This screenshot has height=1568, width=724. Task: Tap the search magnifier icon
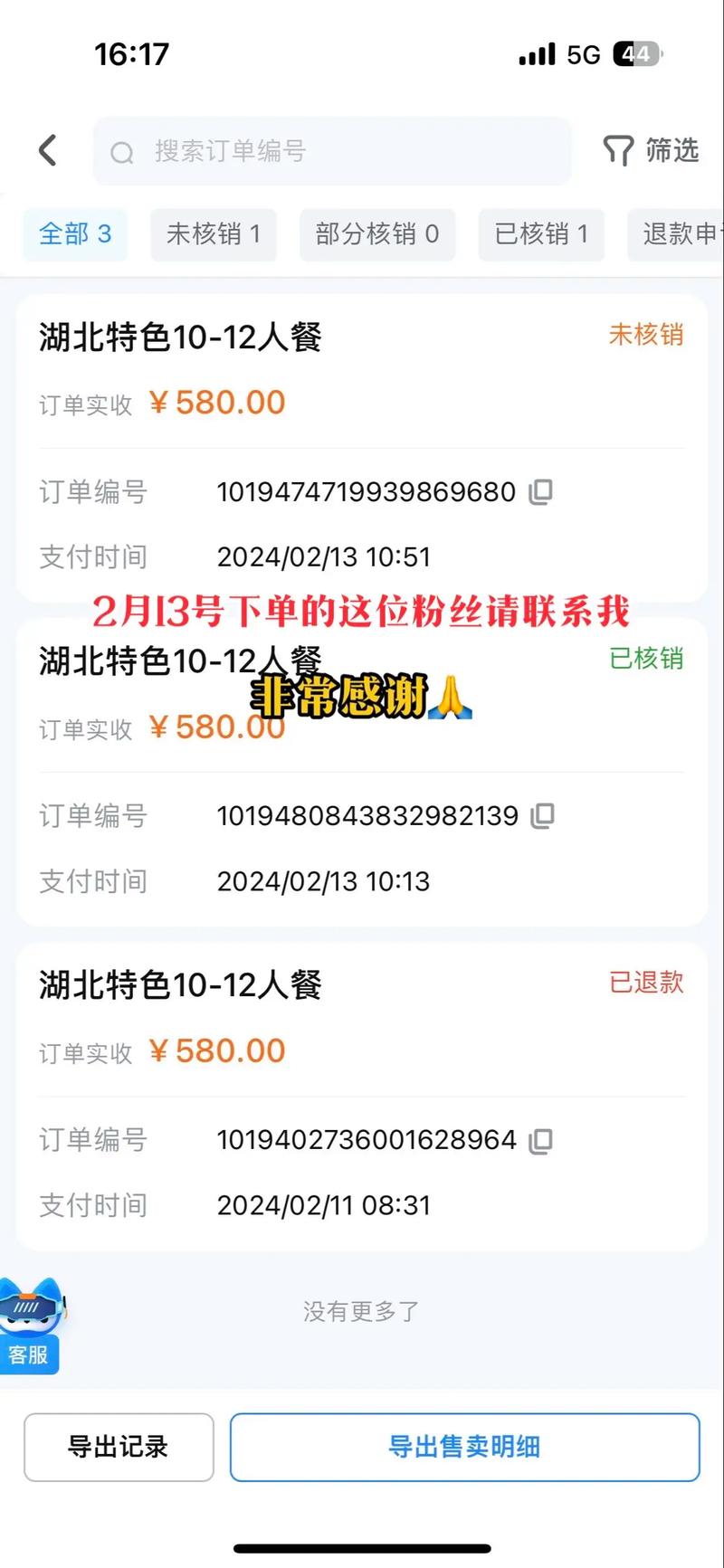(x=122, y=152)
